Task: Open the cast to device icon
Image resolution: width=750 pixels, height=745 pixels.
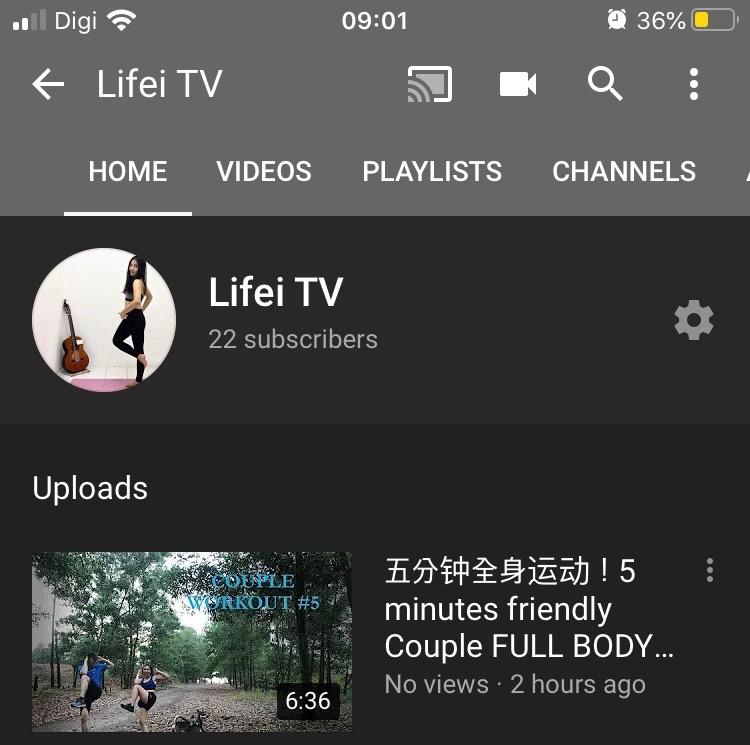Action: [x=429, y=85]
